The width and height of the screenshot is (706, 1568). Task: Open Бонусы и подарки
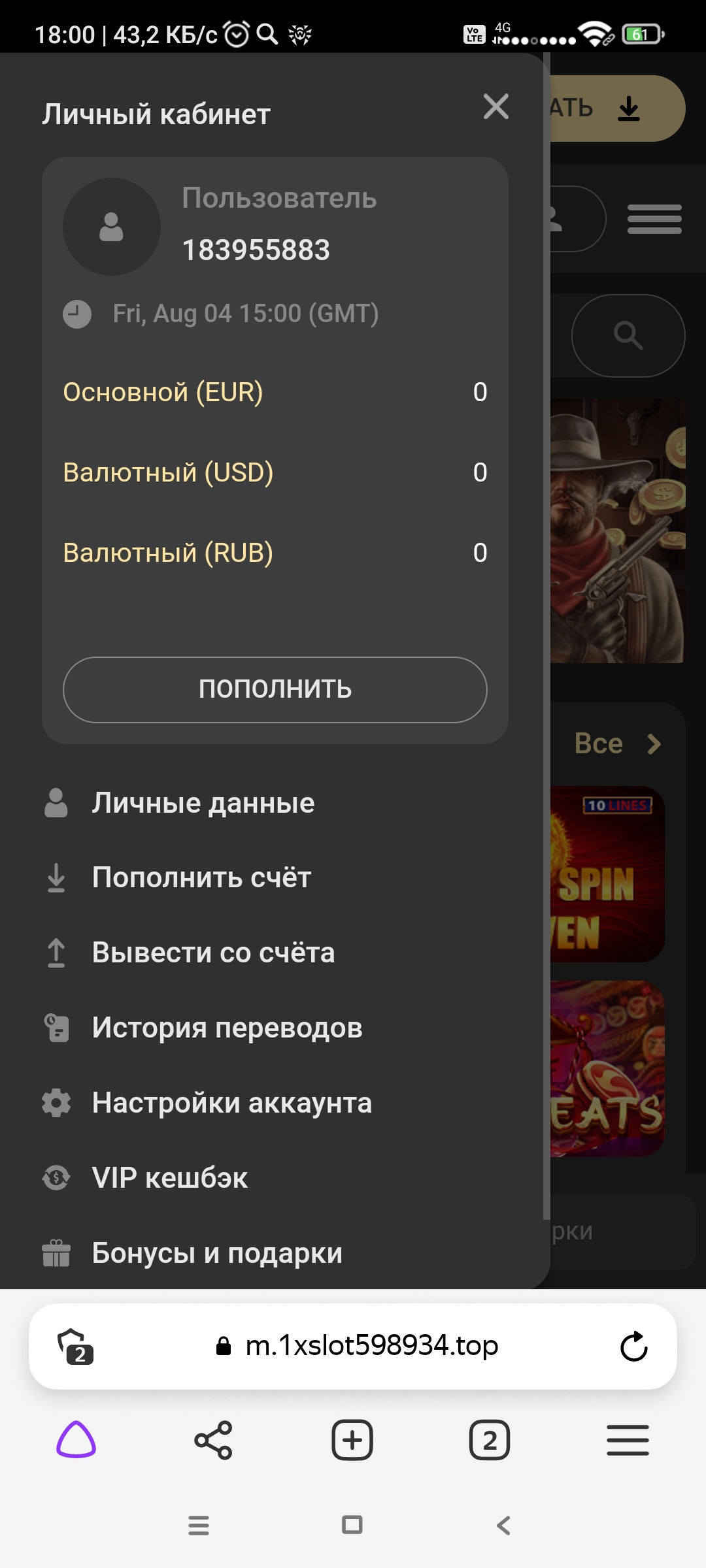click(217, 1253)
